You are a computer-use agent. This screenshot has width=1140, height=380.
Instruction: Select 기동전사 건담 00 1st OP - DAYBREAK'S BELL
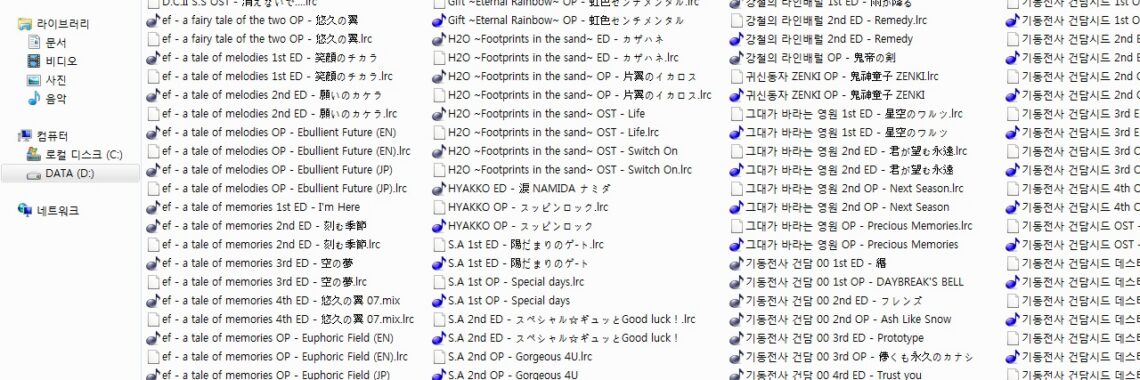[x=854, y=282]
